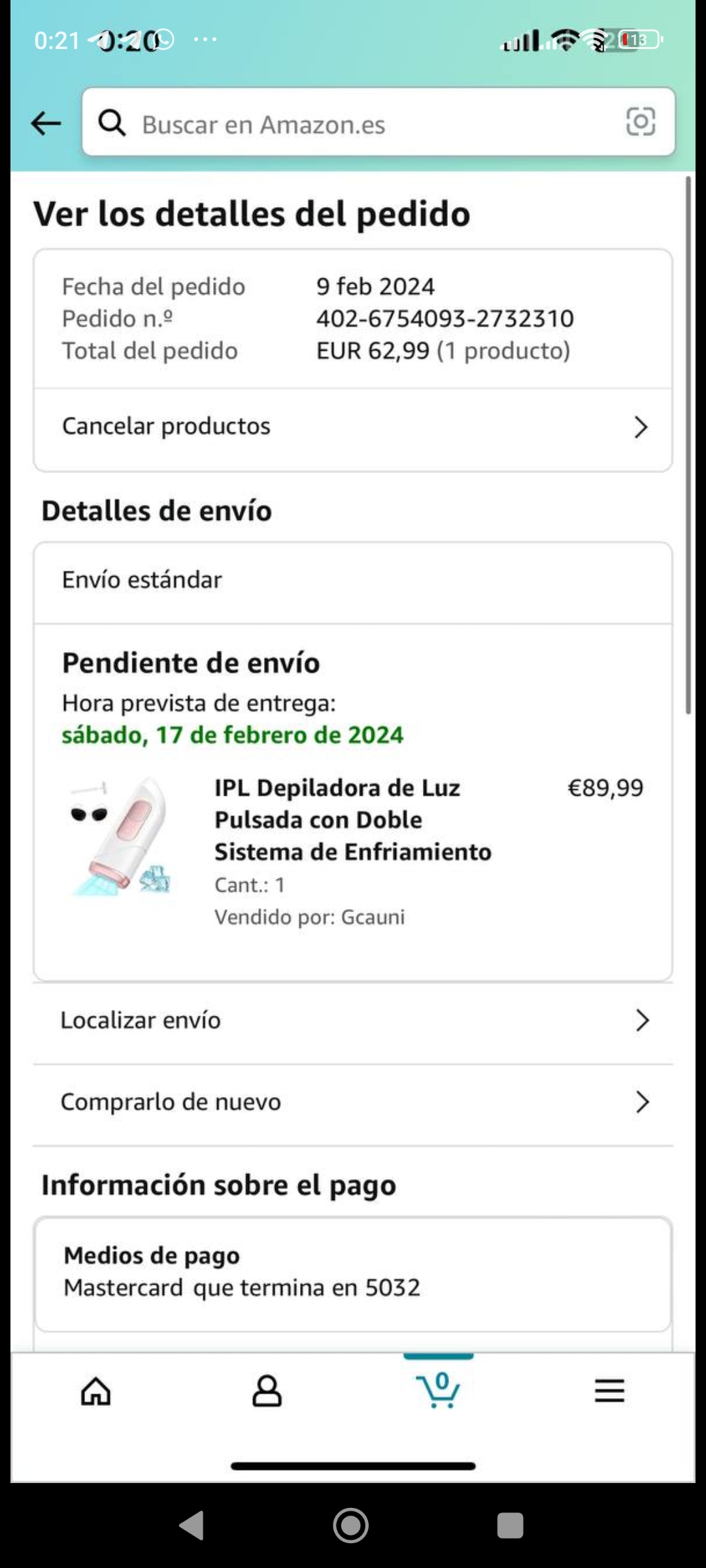Viewport: 706px width, 1568px height.
Task: Open the shopping cart tab
Action: [x=439, y=1389]
